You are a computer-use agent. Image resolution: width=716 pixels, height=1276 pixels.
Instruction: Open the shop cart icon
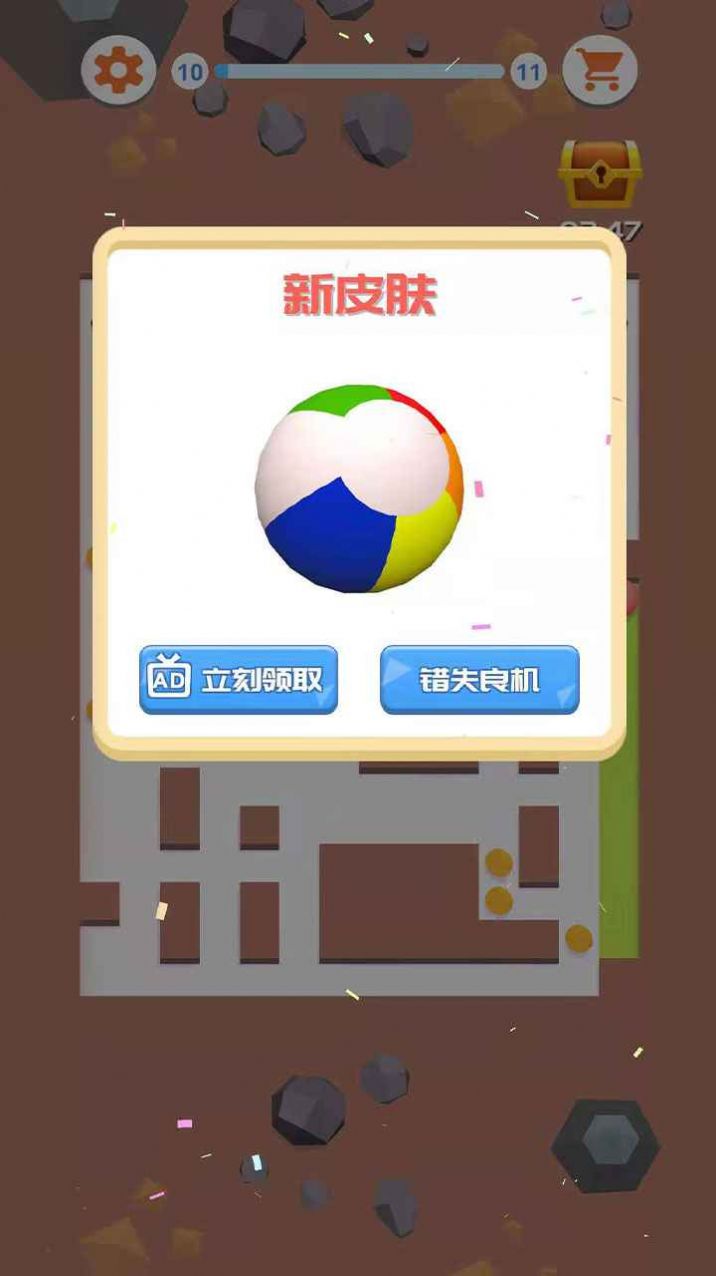point(600,70)
